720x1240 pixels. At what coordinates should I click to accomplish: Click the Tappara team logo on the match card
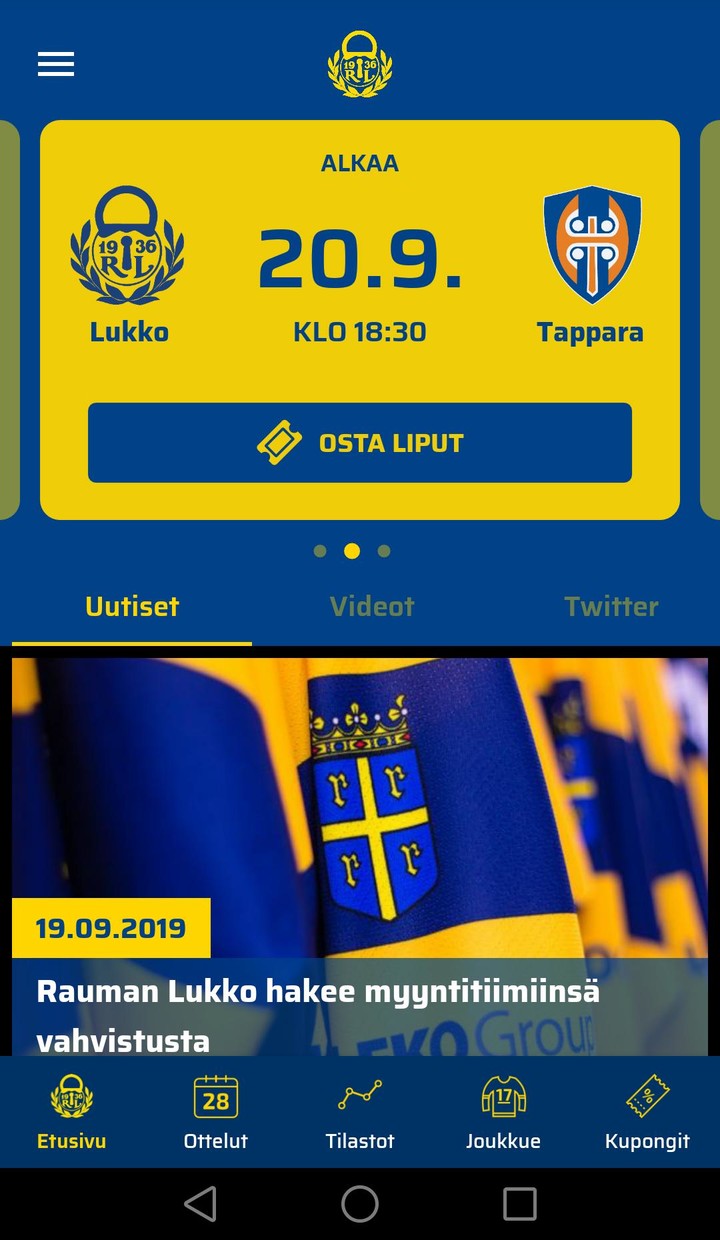(x=590, y=252)
